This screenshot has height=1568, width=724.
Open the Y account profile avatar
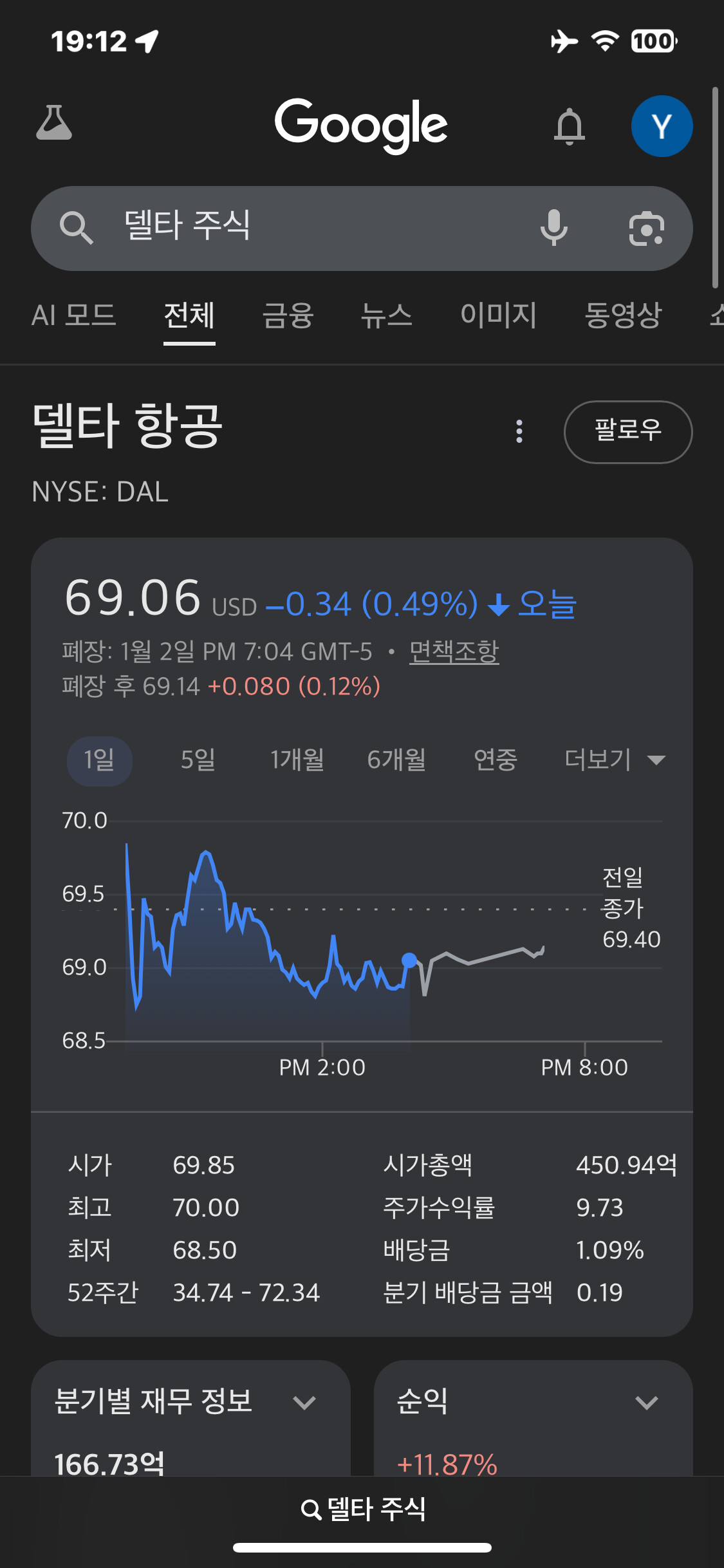click(x=662, y=126)
